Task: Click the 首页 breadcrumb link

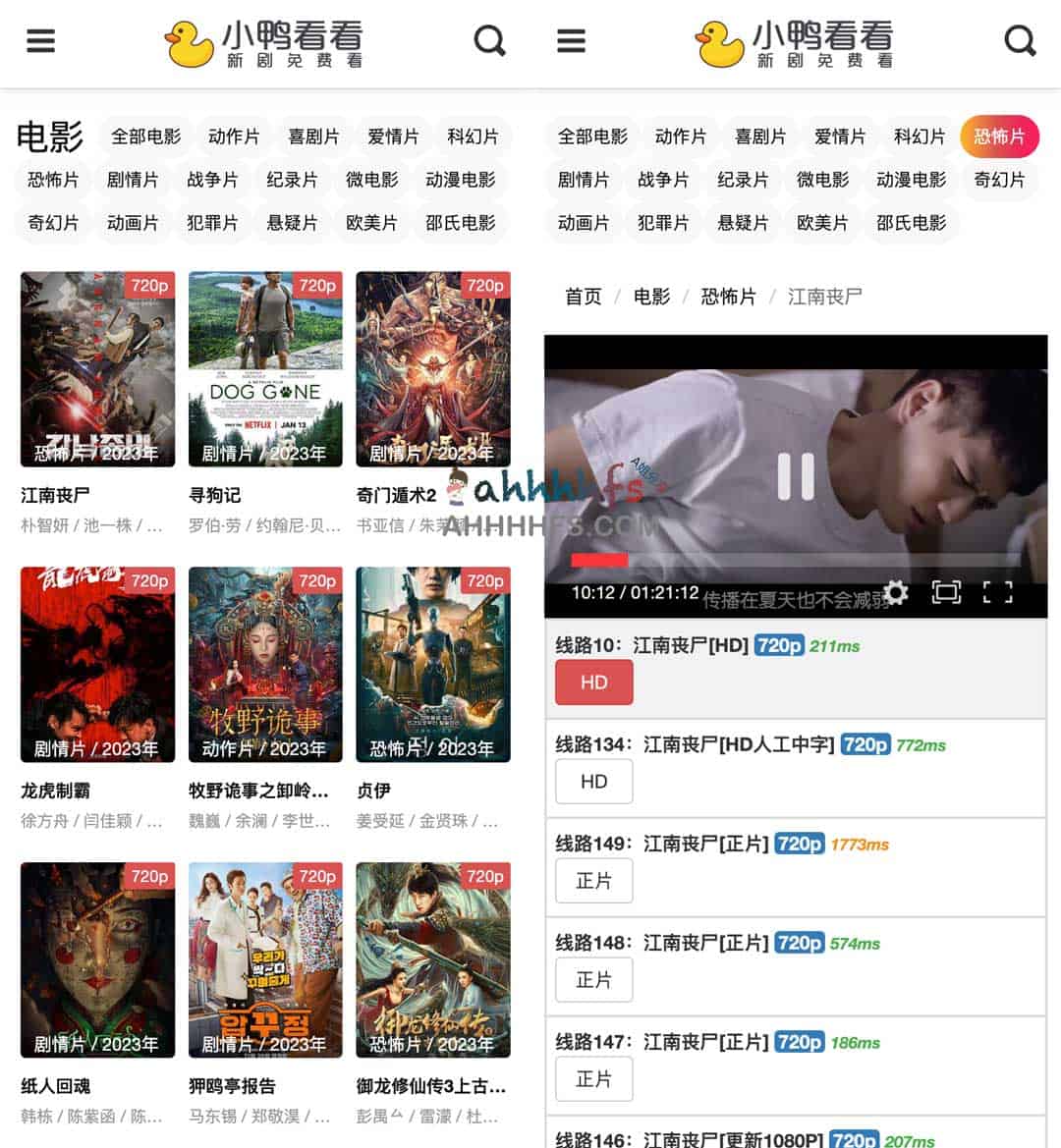Action: click(583, 297)
